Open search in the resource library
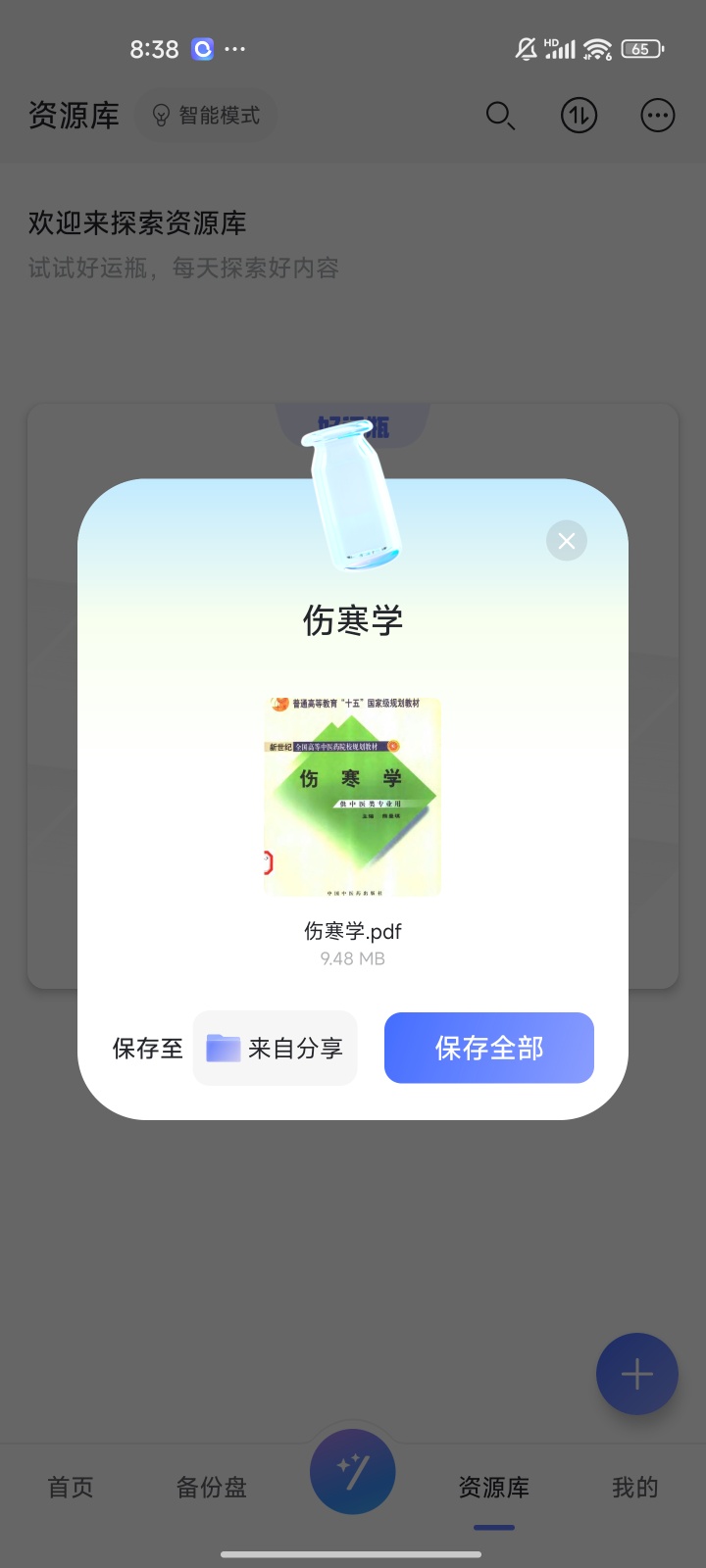Screen dimensions: 706x1568 [500, 116]
